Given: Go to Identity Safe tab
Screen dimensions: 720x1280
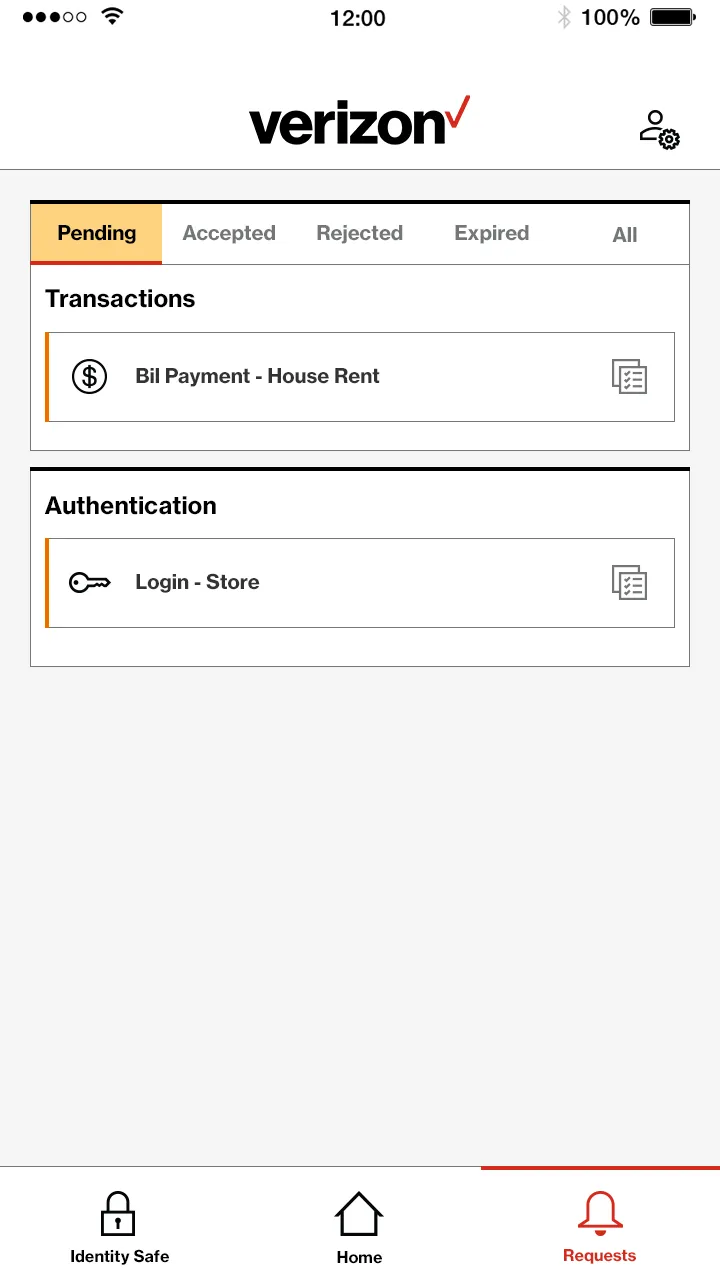Looking at the screenshot, I should tap(119, 1226).
